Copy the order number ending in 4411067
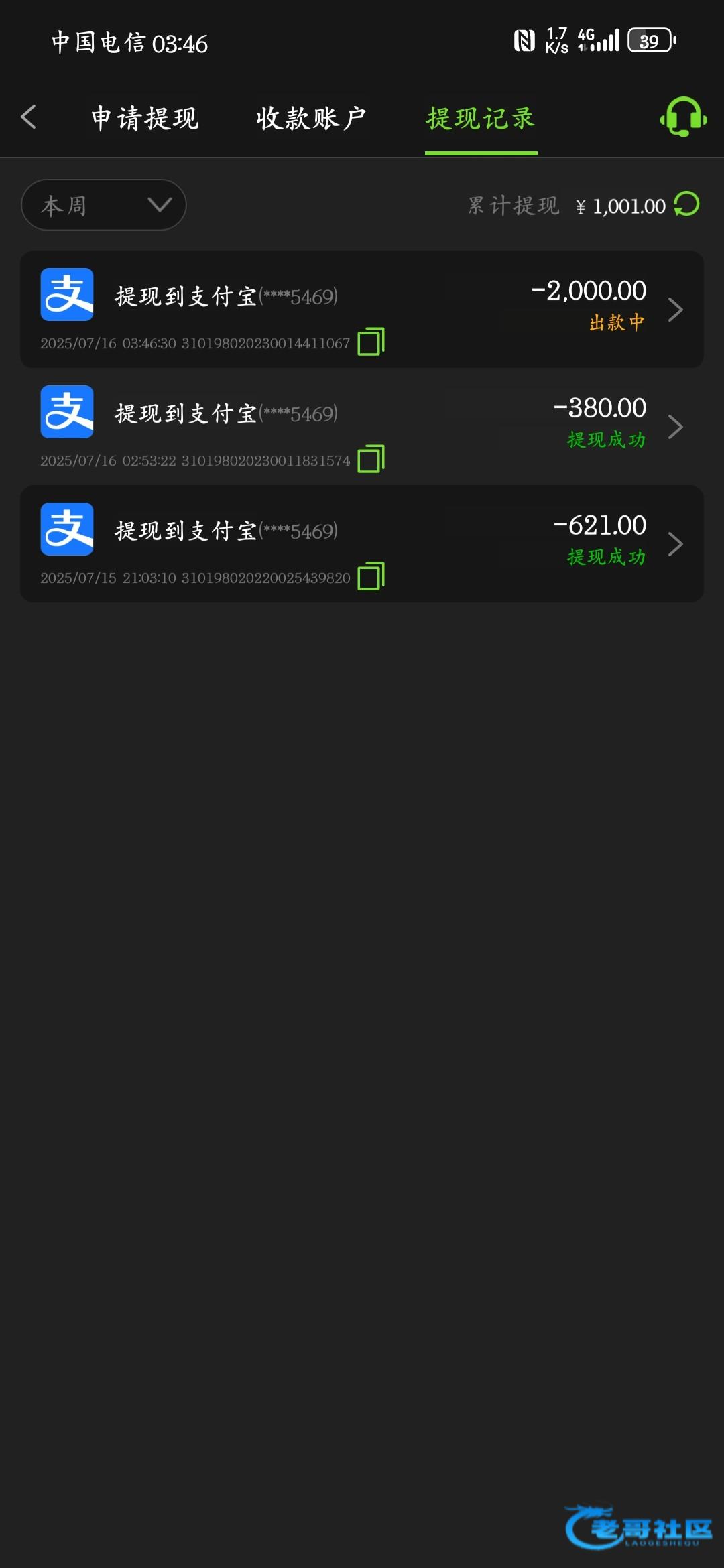 (371, 342)
